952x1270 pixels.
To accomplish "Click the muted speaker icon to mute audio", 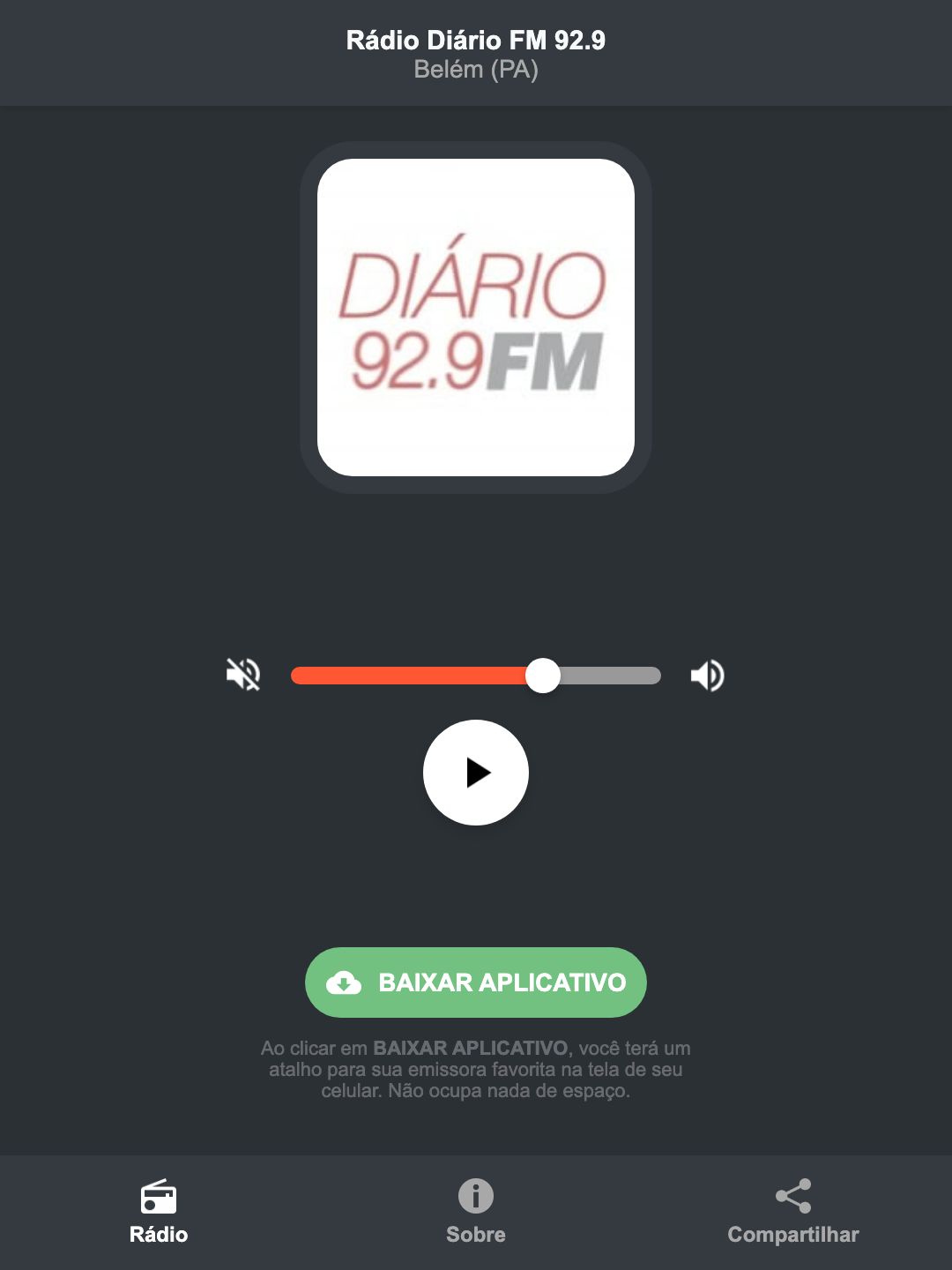I will tap(243, 675).
